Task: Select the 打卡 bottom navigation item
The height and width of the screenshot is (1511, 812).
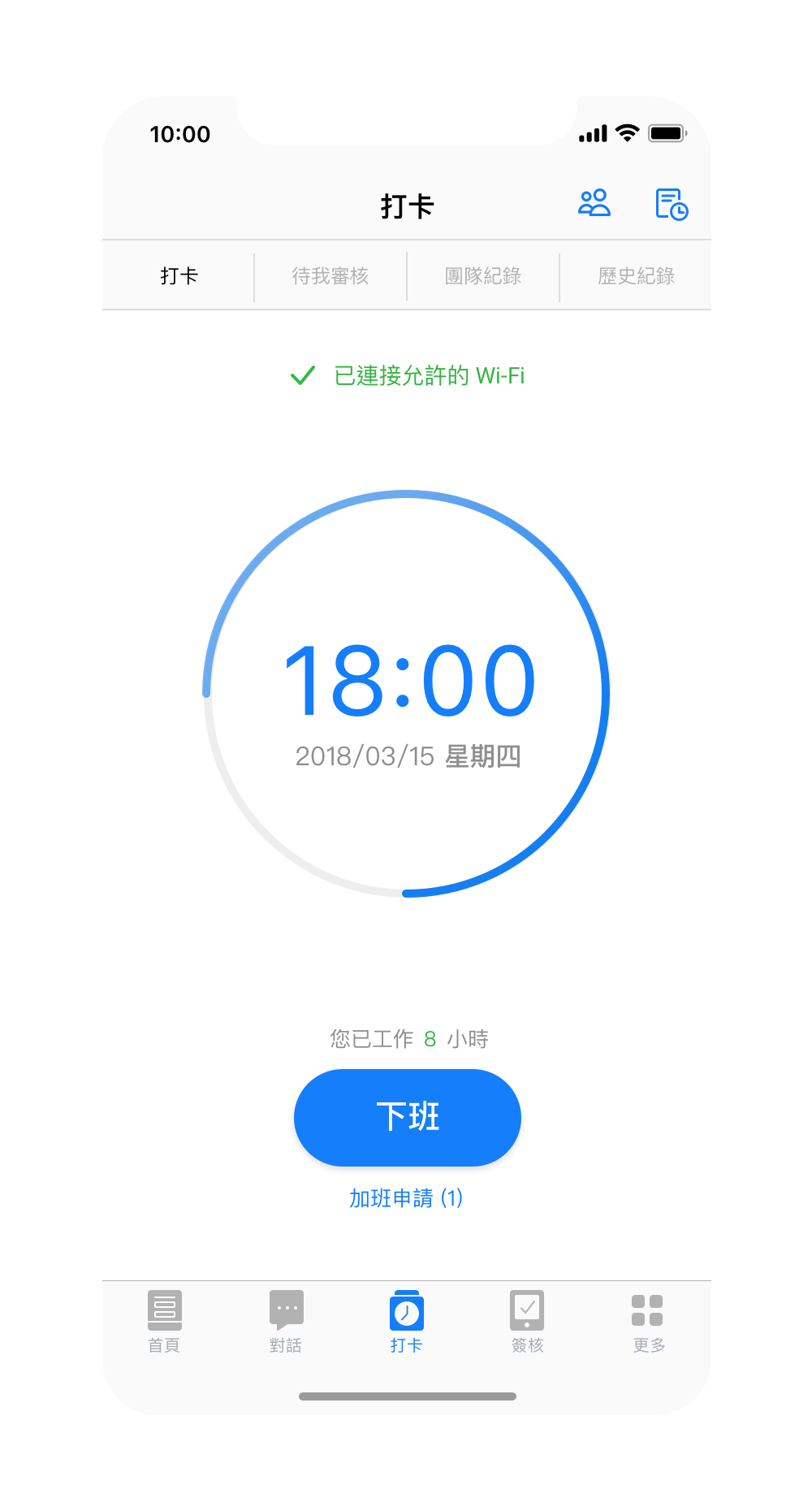Action: (406, 1322)
